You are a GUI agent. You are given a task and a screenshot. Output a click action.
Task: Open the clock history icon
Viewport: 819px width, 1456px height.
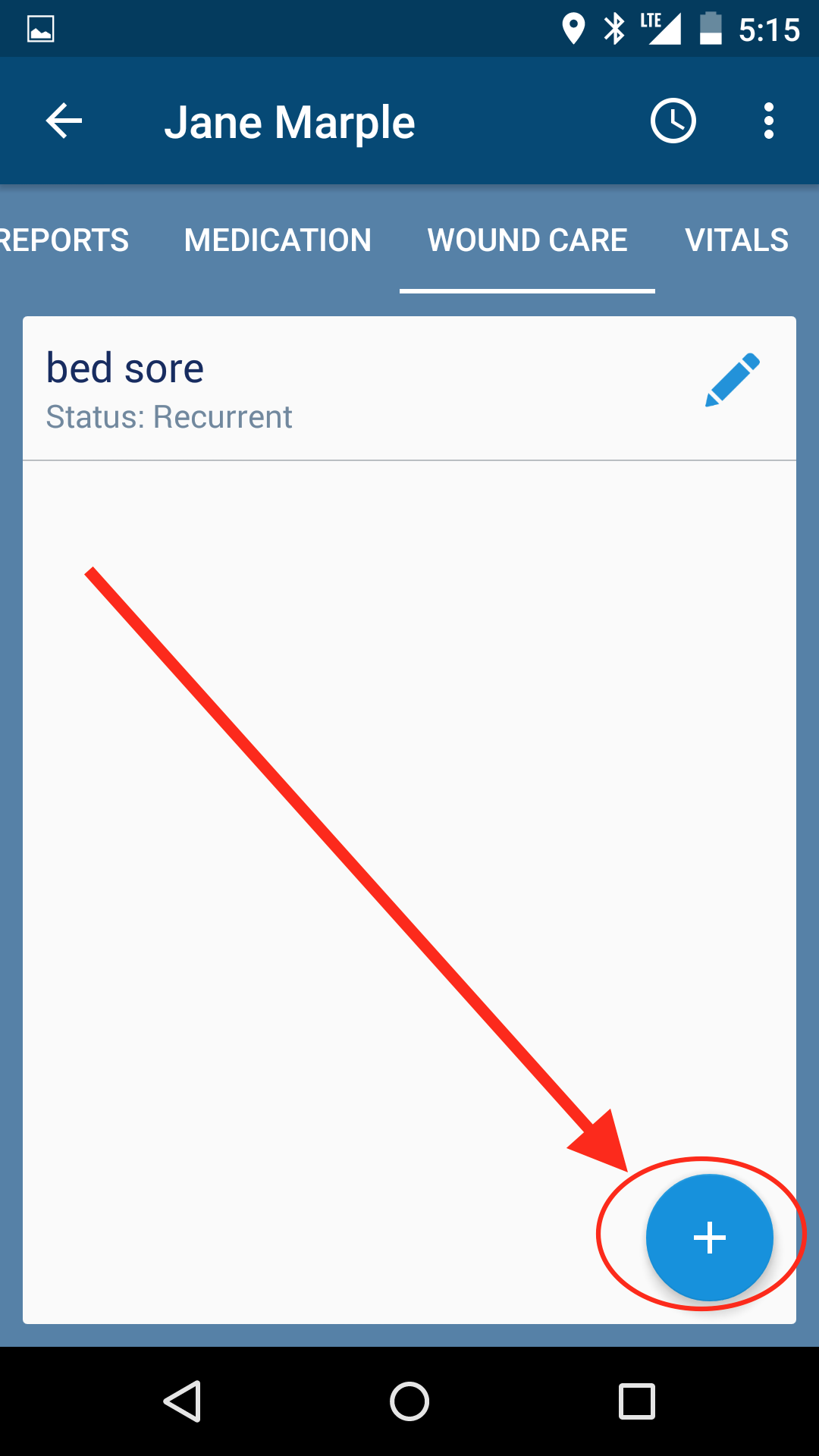(673, 121)
